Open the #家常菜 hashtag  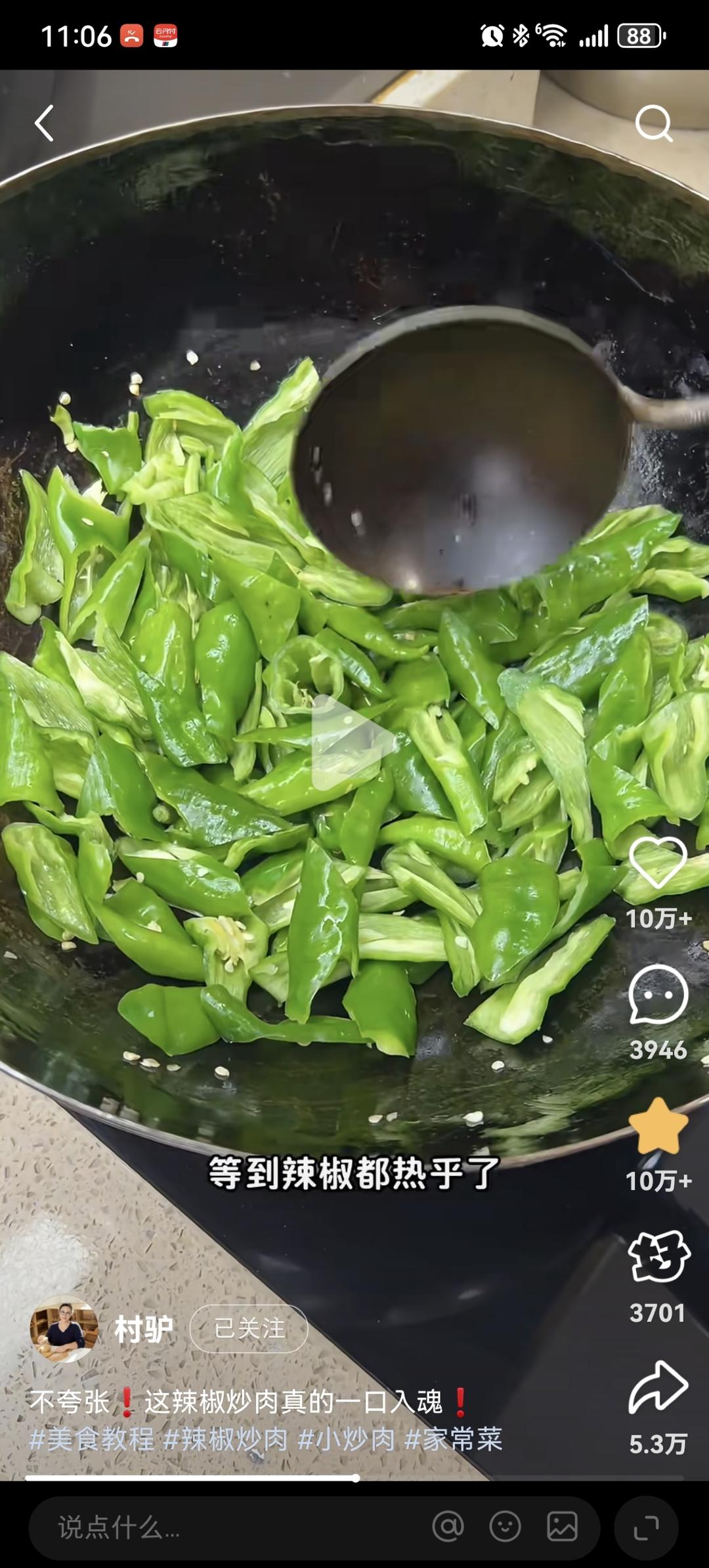[454, 1439]
